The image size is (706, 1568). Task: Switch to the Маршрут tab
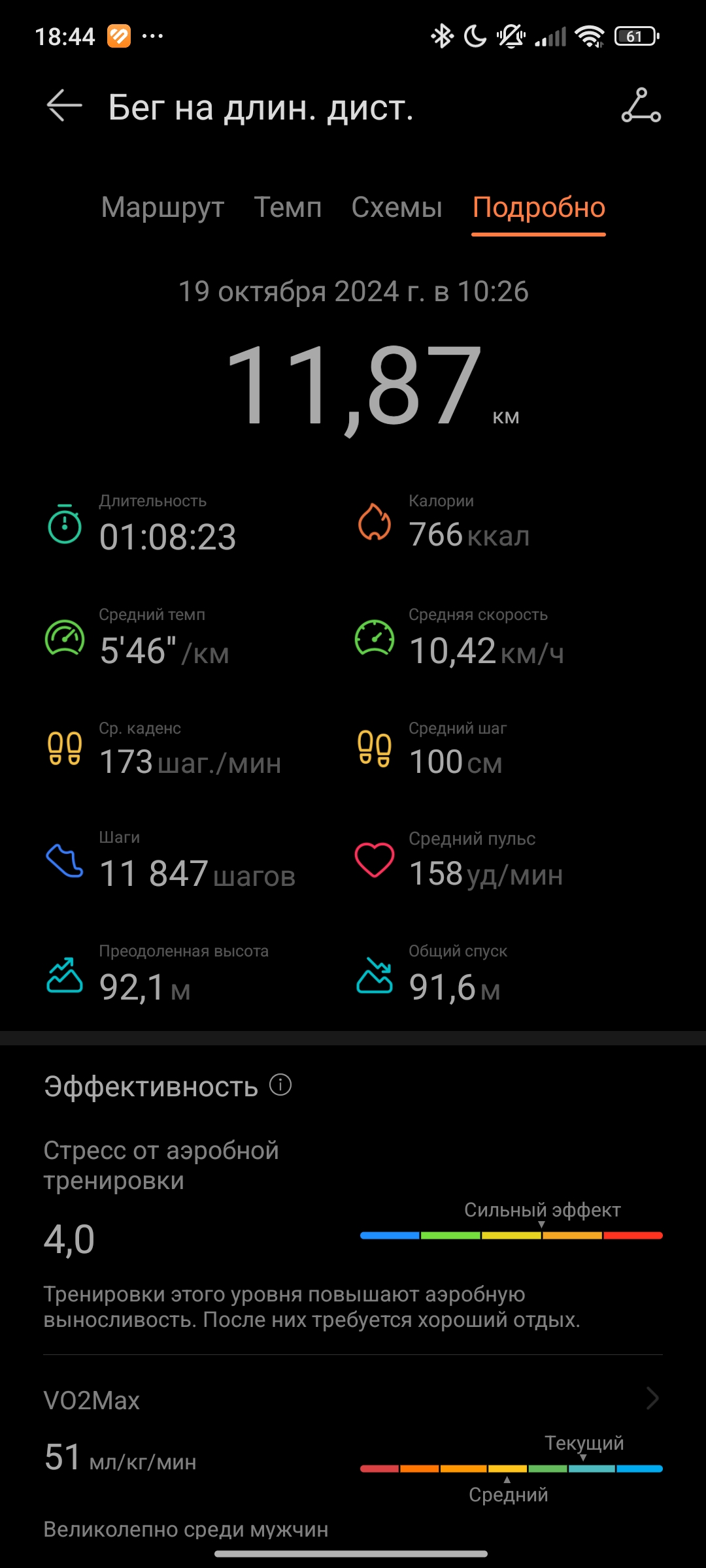(x=162, y=208)
